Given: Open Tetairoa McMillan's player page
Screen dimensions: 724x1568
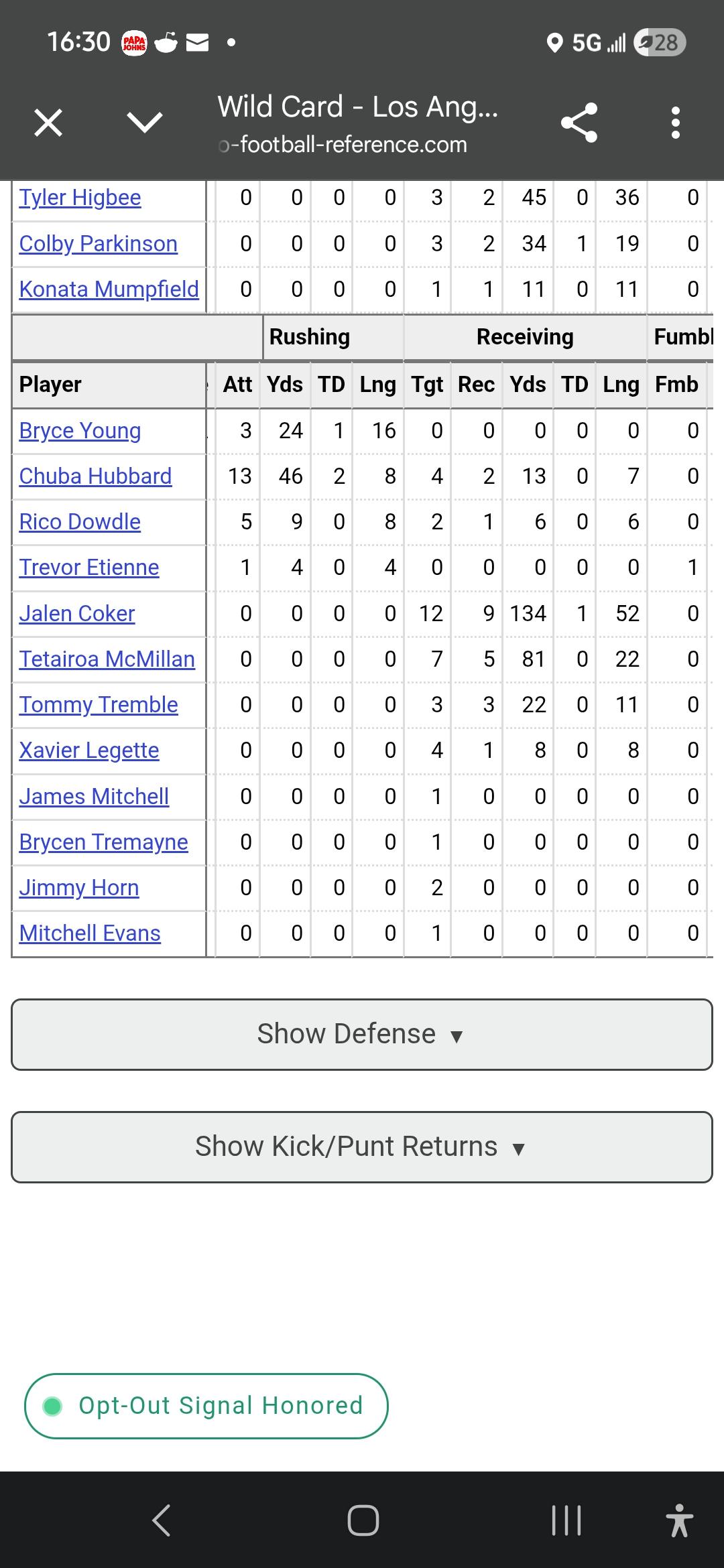Looking at the screenshot, I should pyautogui.click(x=107, y=659).
